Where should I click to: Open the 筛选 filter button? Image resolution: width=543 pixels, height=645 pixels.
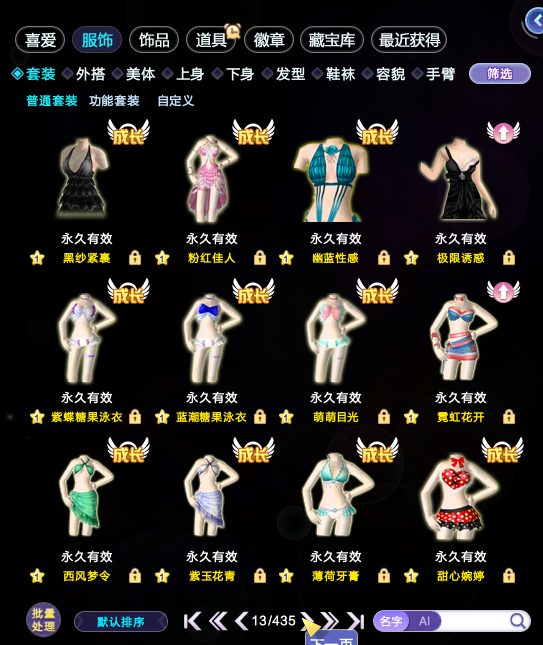pyautogui.click(x=500, y=74)
